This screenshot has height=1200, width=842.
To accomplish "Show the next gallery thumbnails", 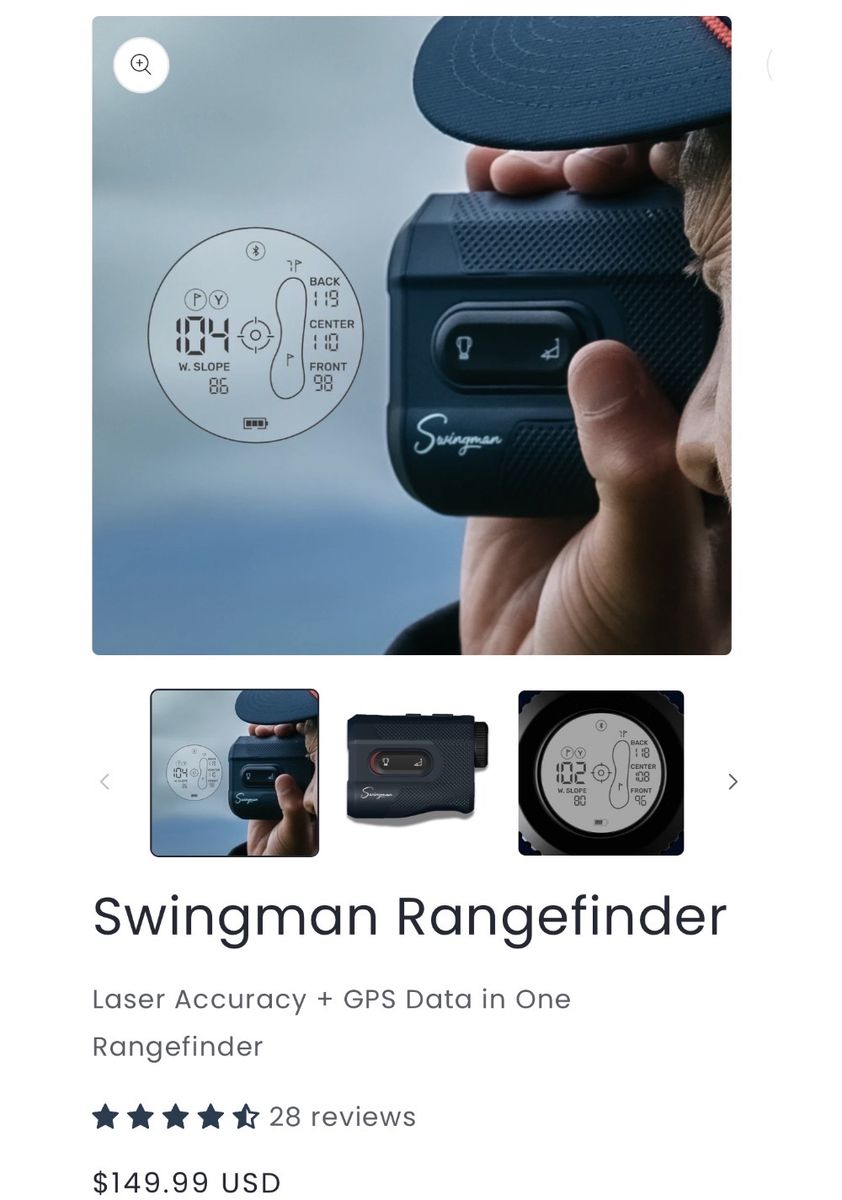I will 732,781.
